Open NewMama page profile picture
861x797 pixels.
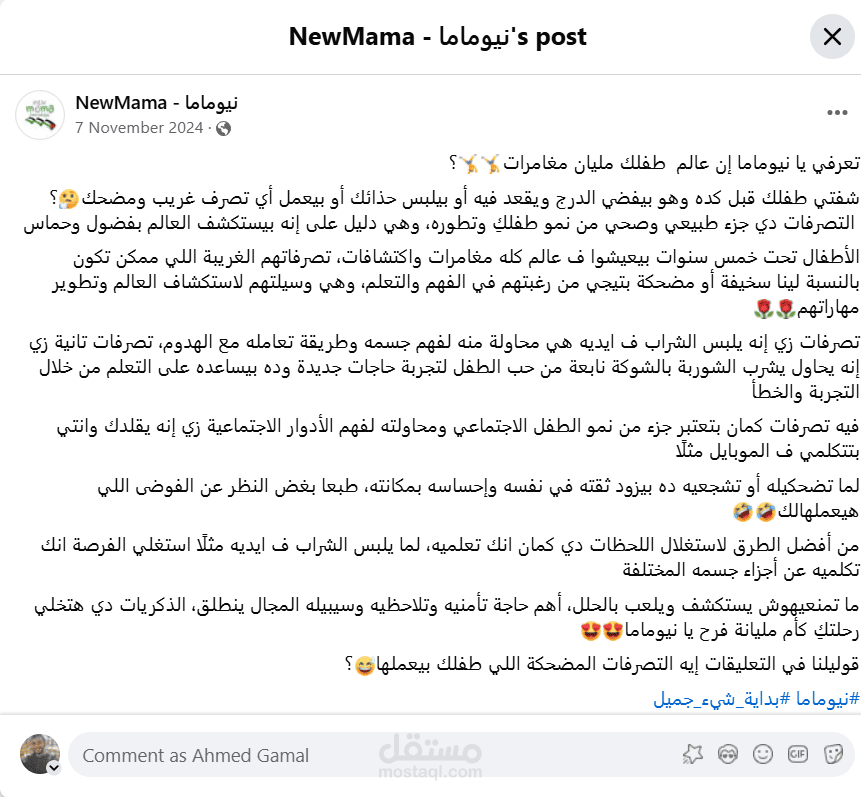(x=40, y=115)
